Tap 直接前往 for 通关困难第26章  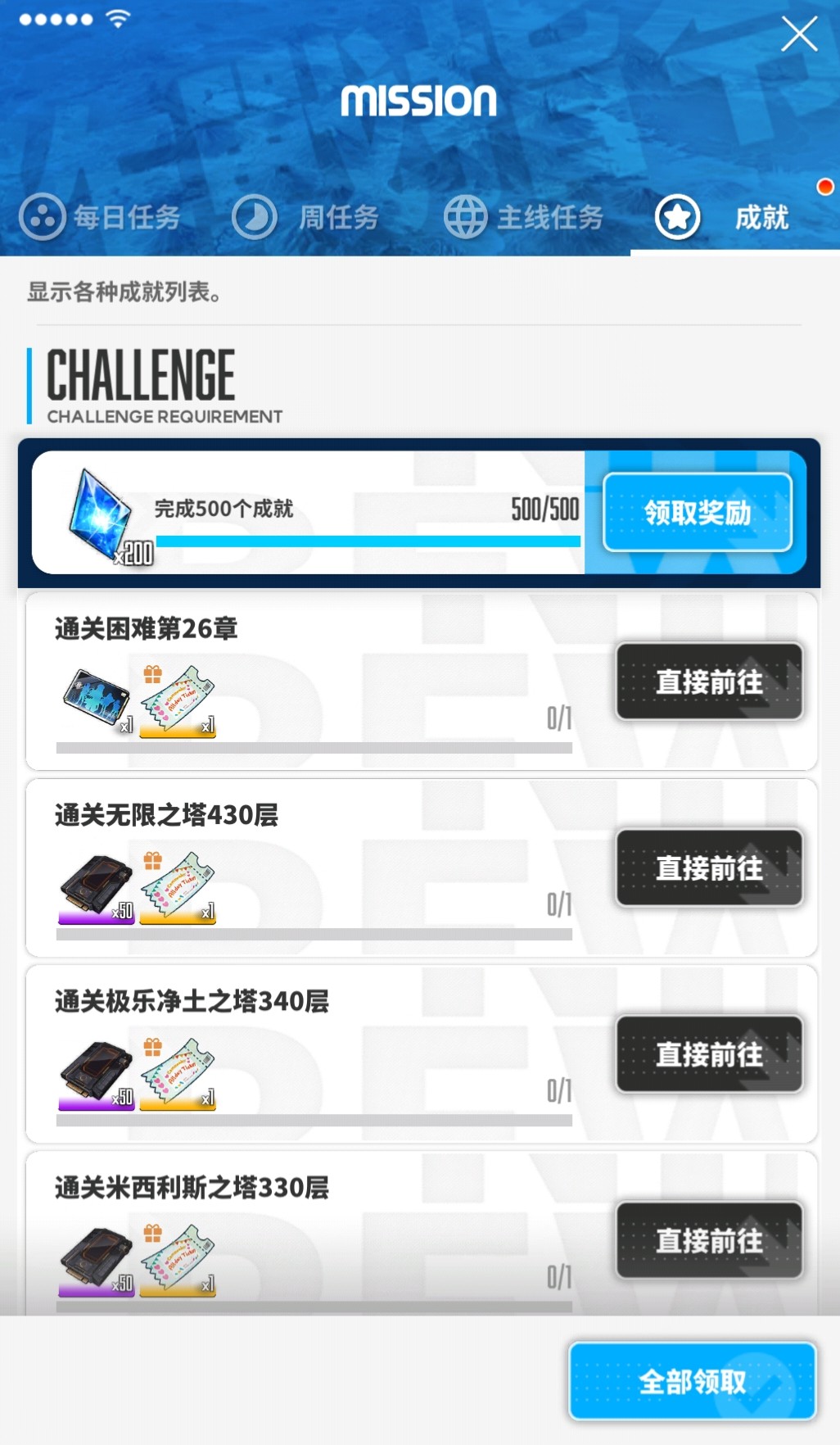click(709, 682)
